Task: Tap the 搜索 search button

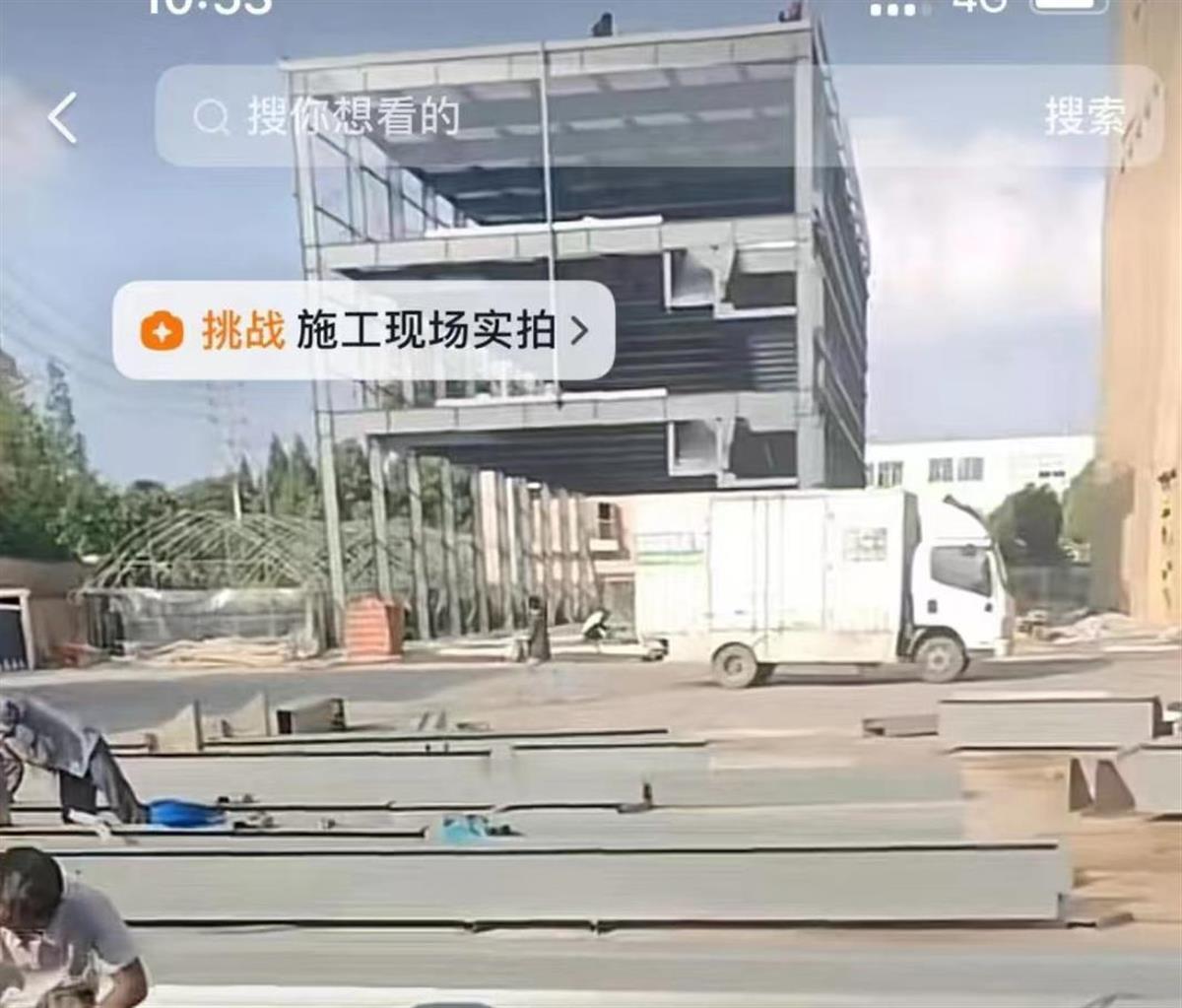Action: pyautogui.click(x=1083, y=117)
